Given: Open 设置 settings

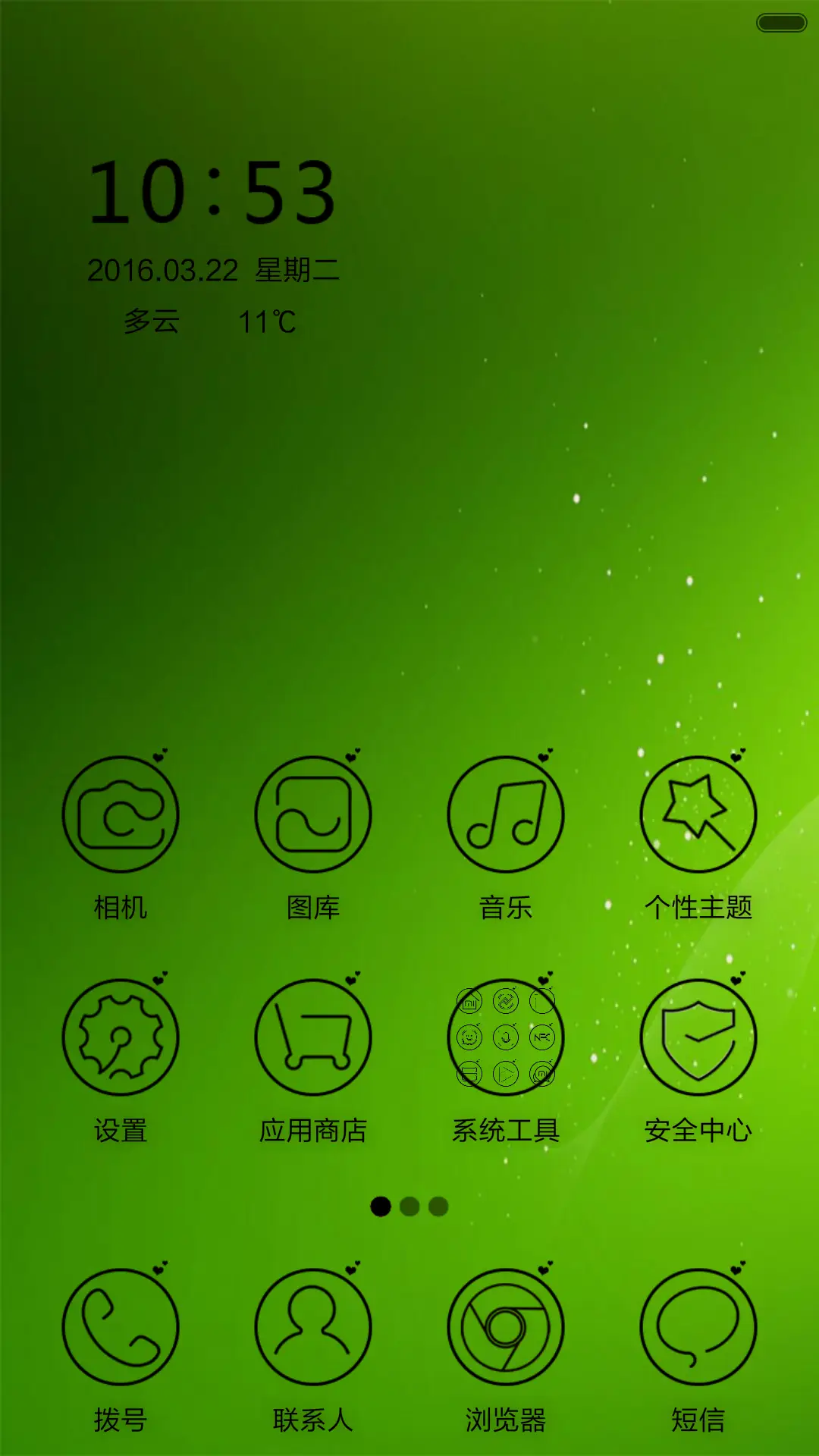Looking at the screenshot, I should pyautogui.click(x=120, y=1037).
